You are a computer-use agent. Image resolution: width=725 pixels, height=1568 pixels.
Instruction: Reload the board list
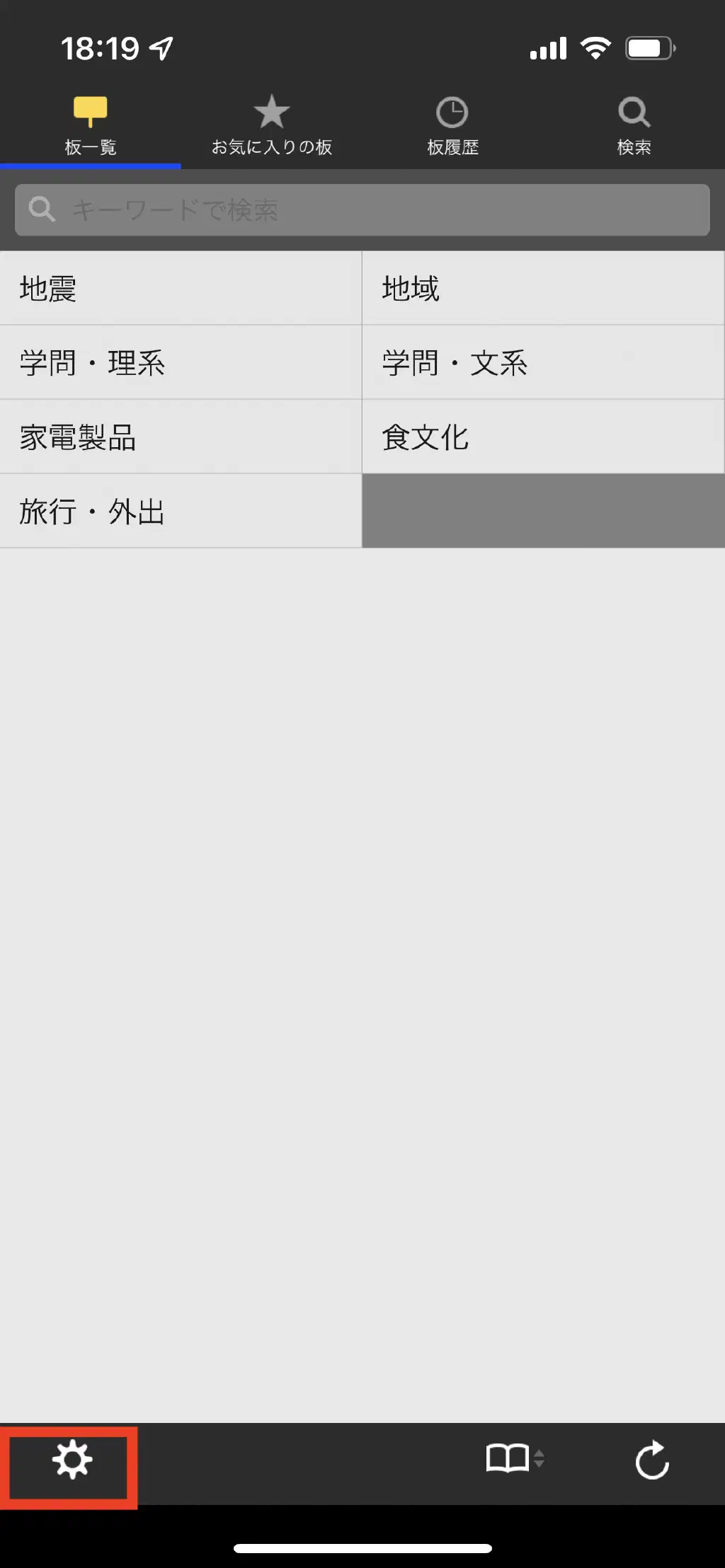651,1460
